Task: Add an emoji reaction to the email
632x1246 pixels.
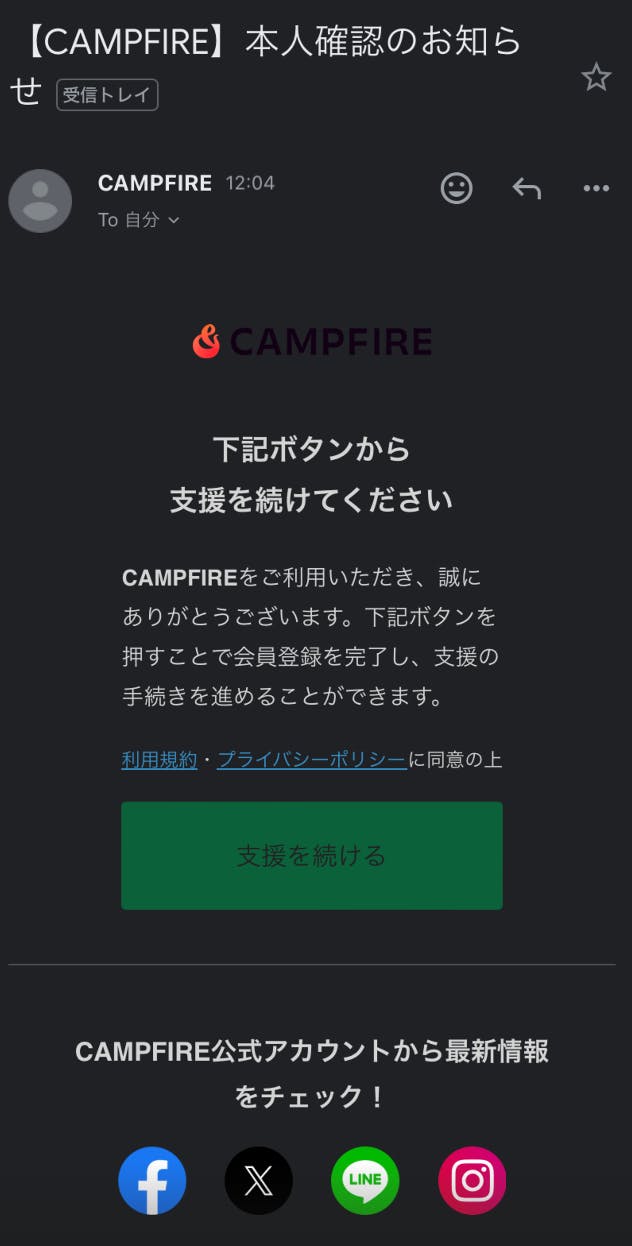Action: pyautogui.click(x=457, y=188)
